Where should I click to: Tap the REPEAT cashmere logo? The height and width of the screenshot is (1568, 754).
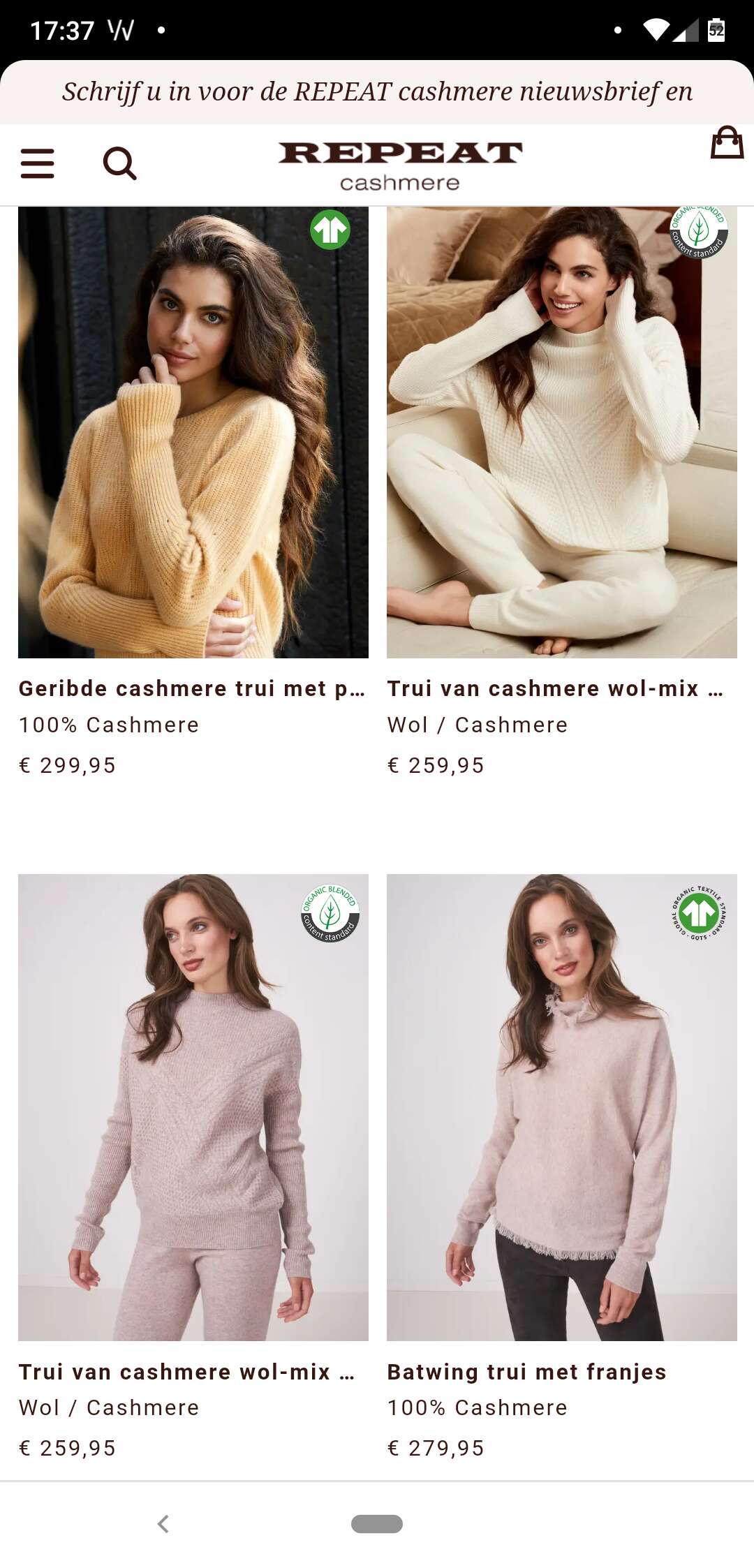pyautogui.click(x=400, y=166)
